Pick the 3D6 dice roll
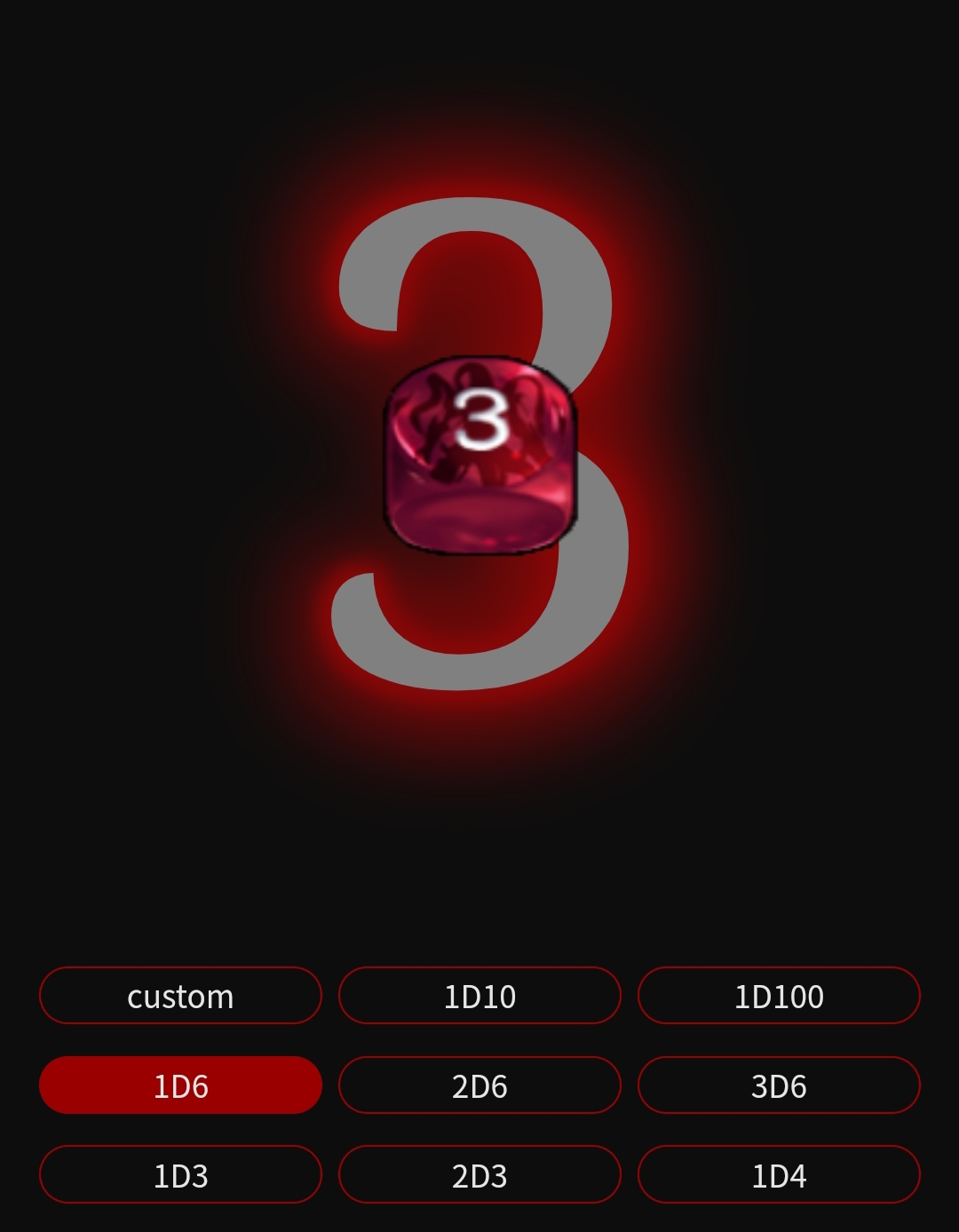 779,1085
